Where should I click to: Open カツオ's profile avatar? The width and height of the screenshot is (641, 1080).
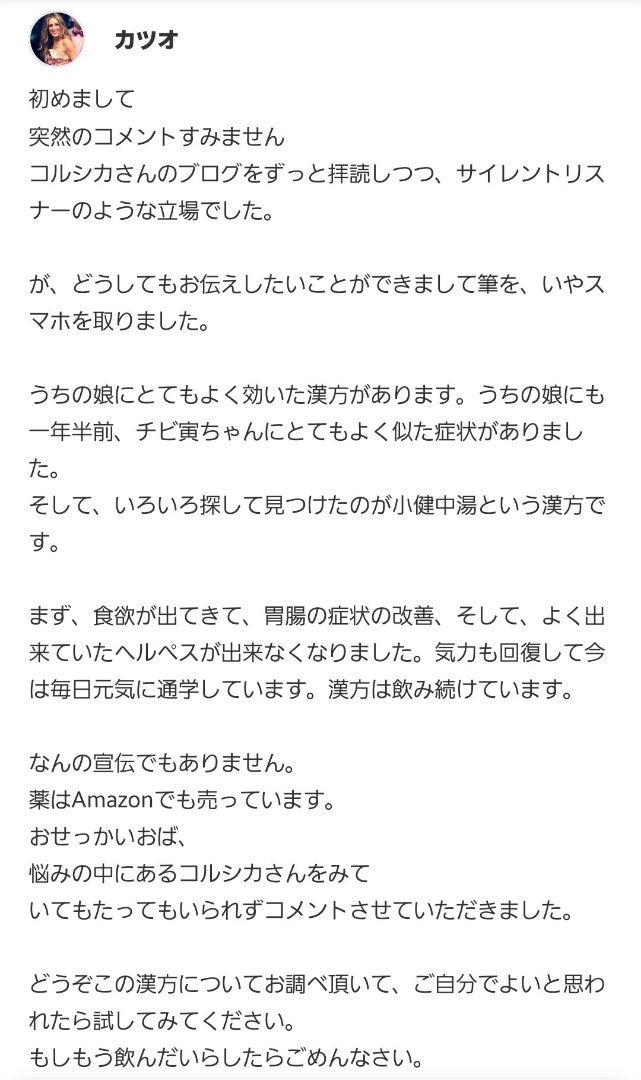coord(56,39)
